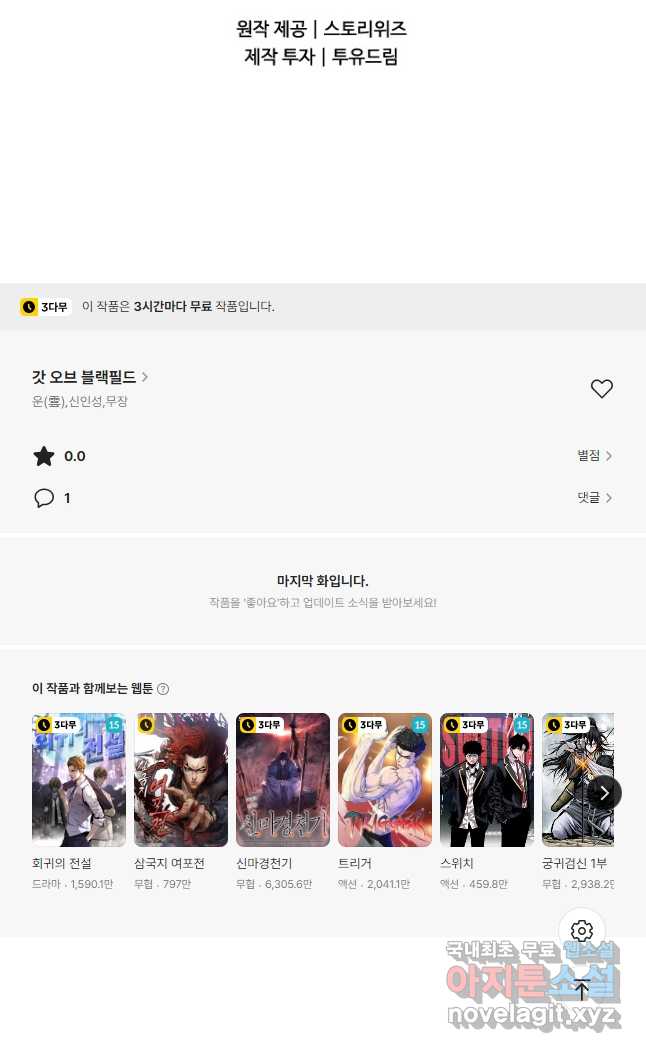
Task: Show info about recommended webtoons question mark
Action: tap(163, 689)
